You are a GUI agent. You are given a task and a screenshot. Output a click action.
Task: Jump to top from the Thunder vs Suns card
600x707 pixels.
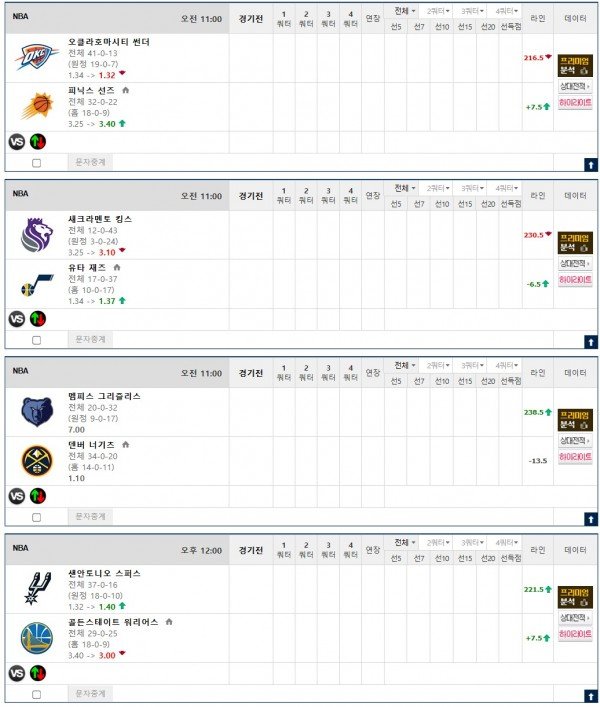click(x=590, y=164)
